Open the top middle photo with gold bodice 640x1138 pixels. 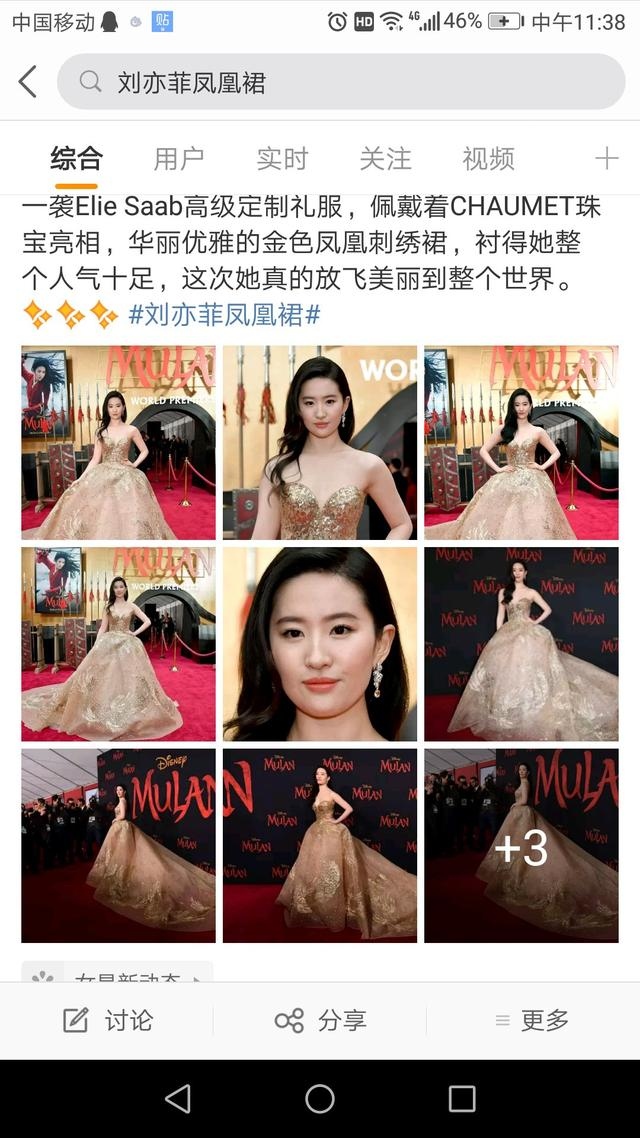coord(320,443)
